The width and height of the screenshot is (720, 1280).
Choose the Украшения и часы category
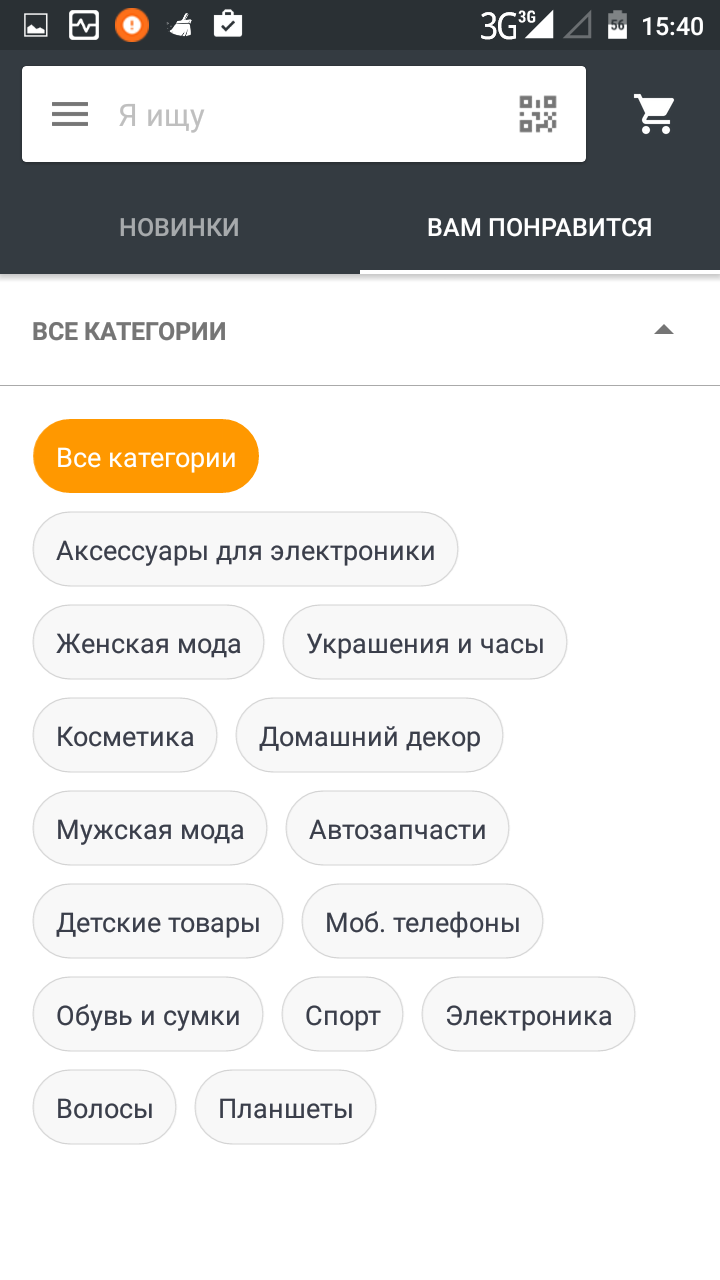[x=425, y=643]
